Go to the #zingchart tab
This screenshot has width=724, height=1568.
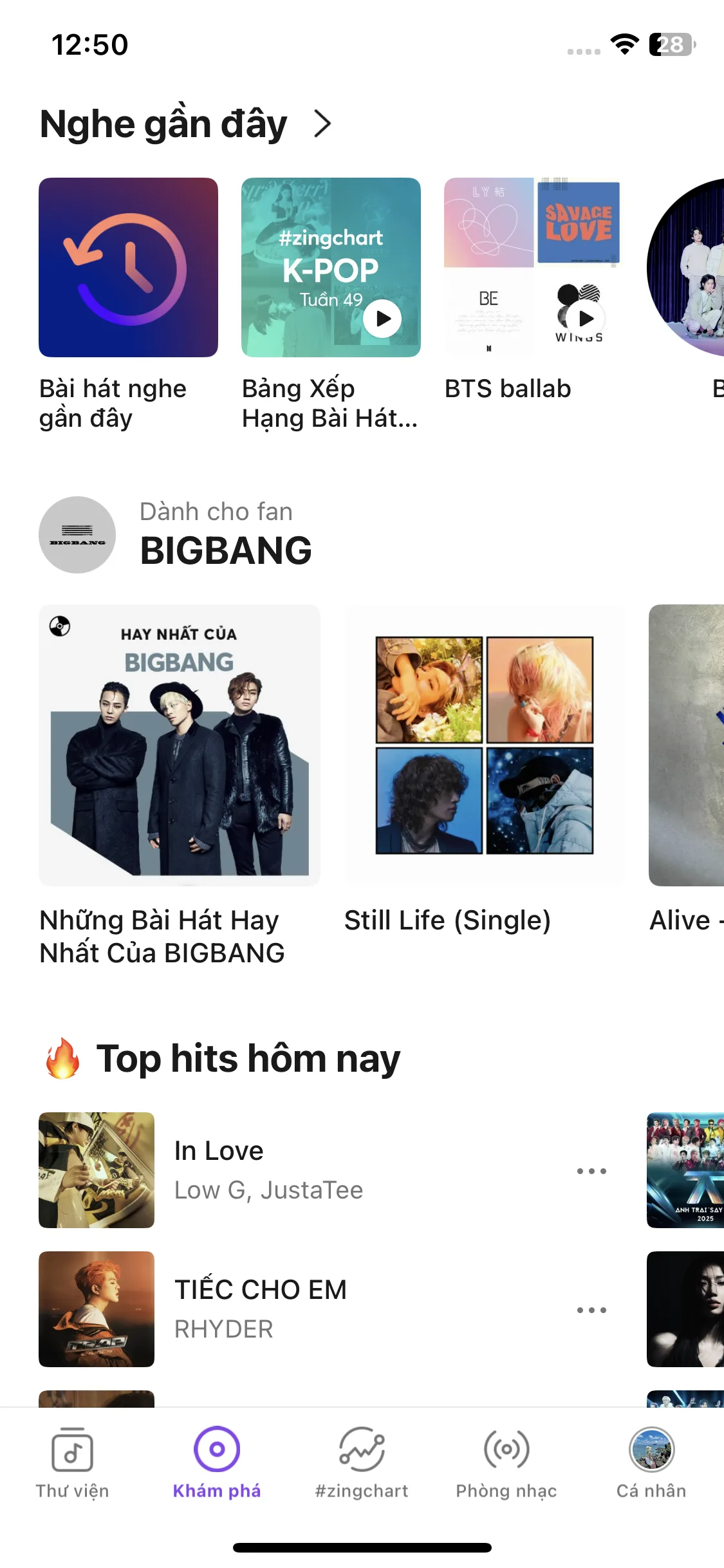coord(362,1462)
